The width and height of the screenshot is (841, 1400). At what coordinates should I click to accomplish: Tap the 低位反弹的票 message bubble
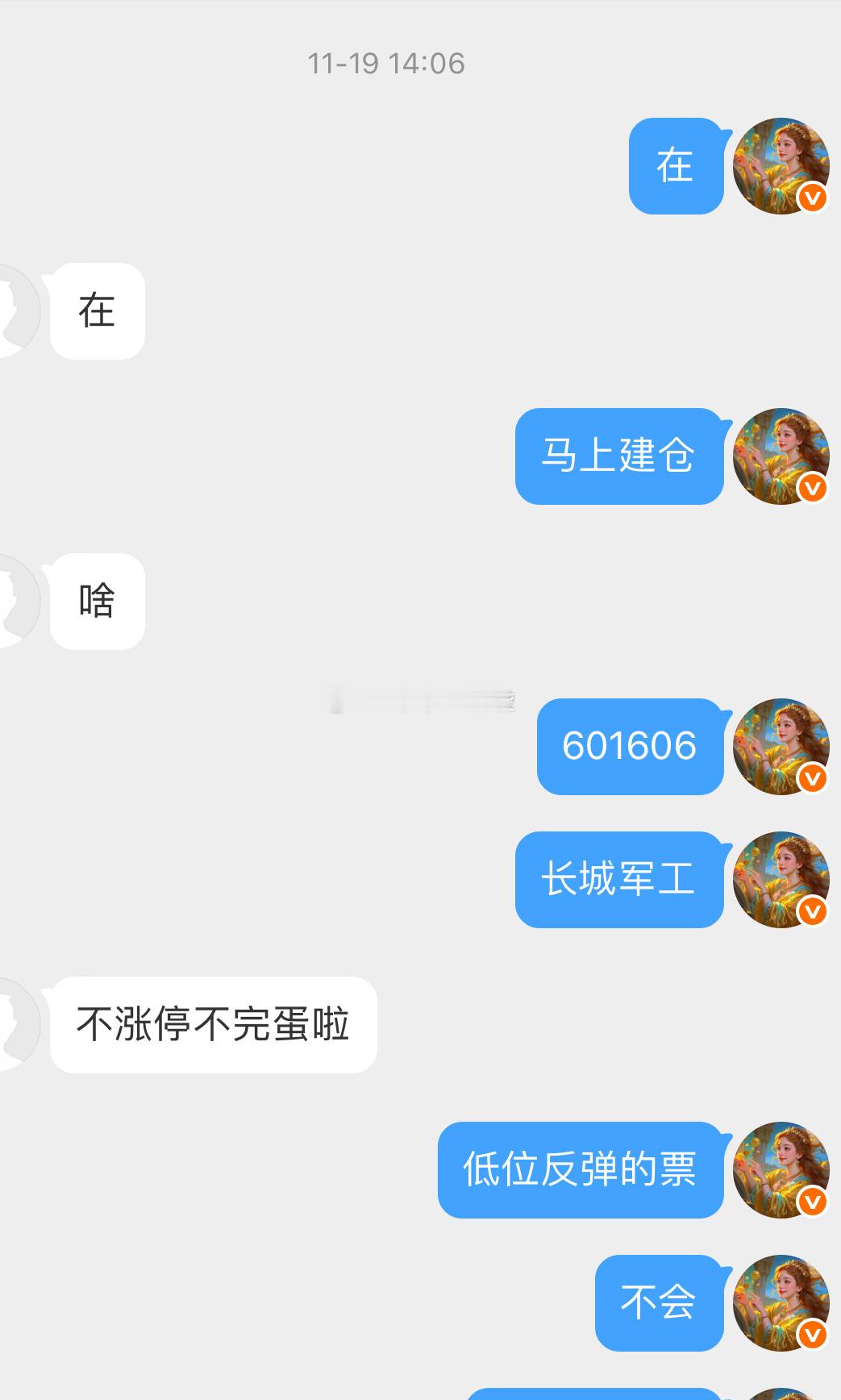point(581,1171)
